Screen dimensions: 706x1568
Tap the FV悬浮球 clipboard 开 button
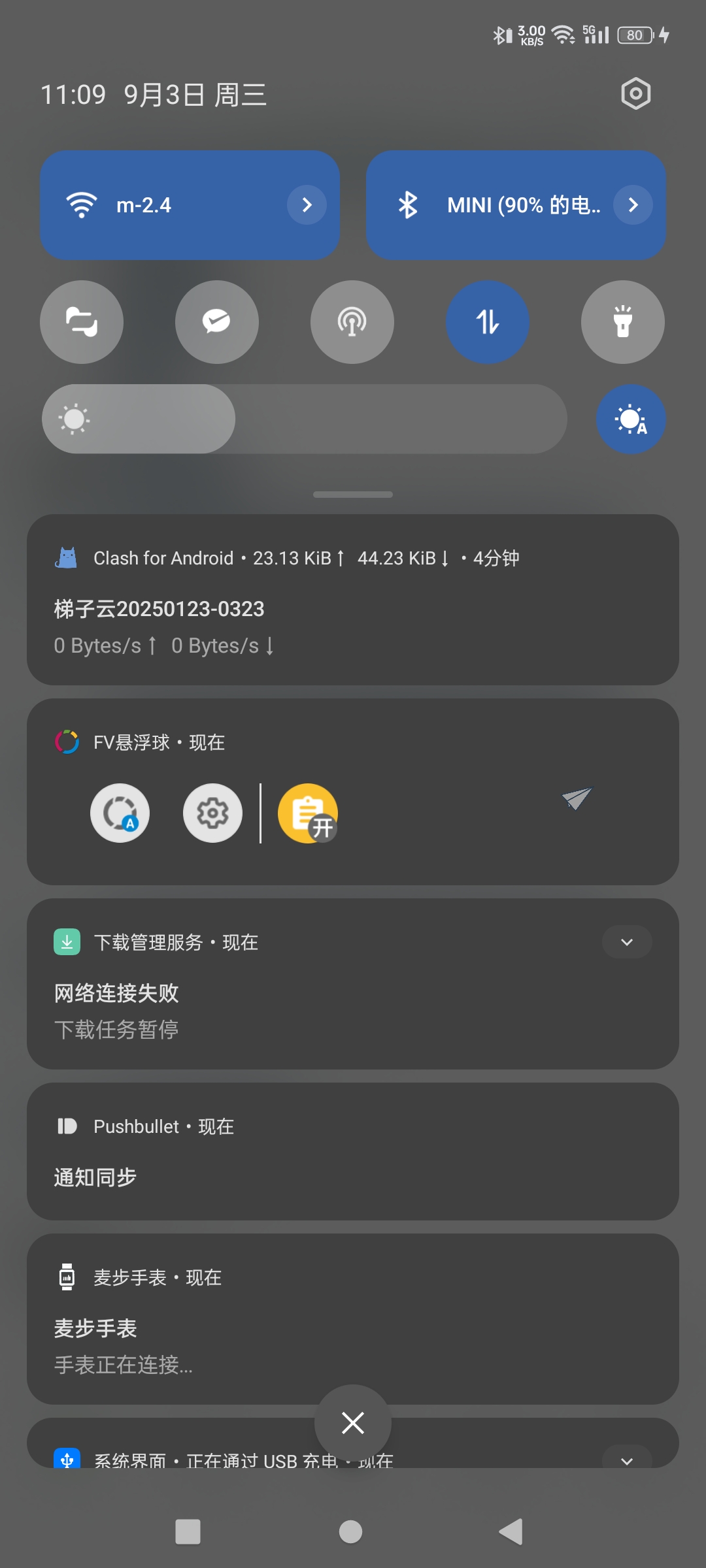click(308, 813)
